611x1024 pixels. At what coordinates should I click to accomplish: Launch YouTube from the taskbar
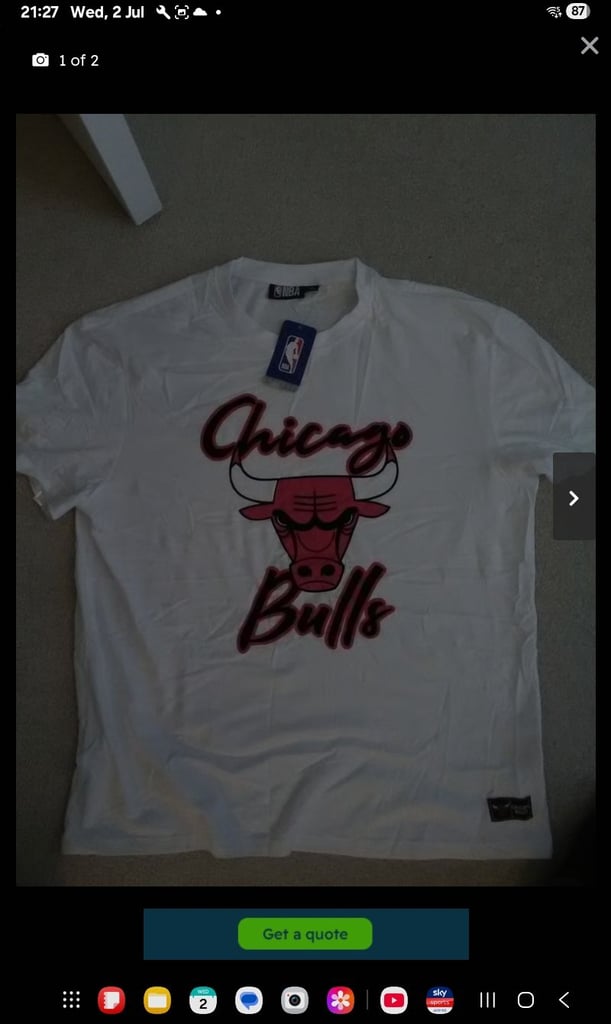[394, 1000]
